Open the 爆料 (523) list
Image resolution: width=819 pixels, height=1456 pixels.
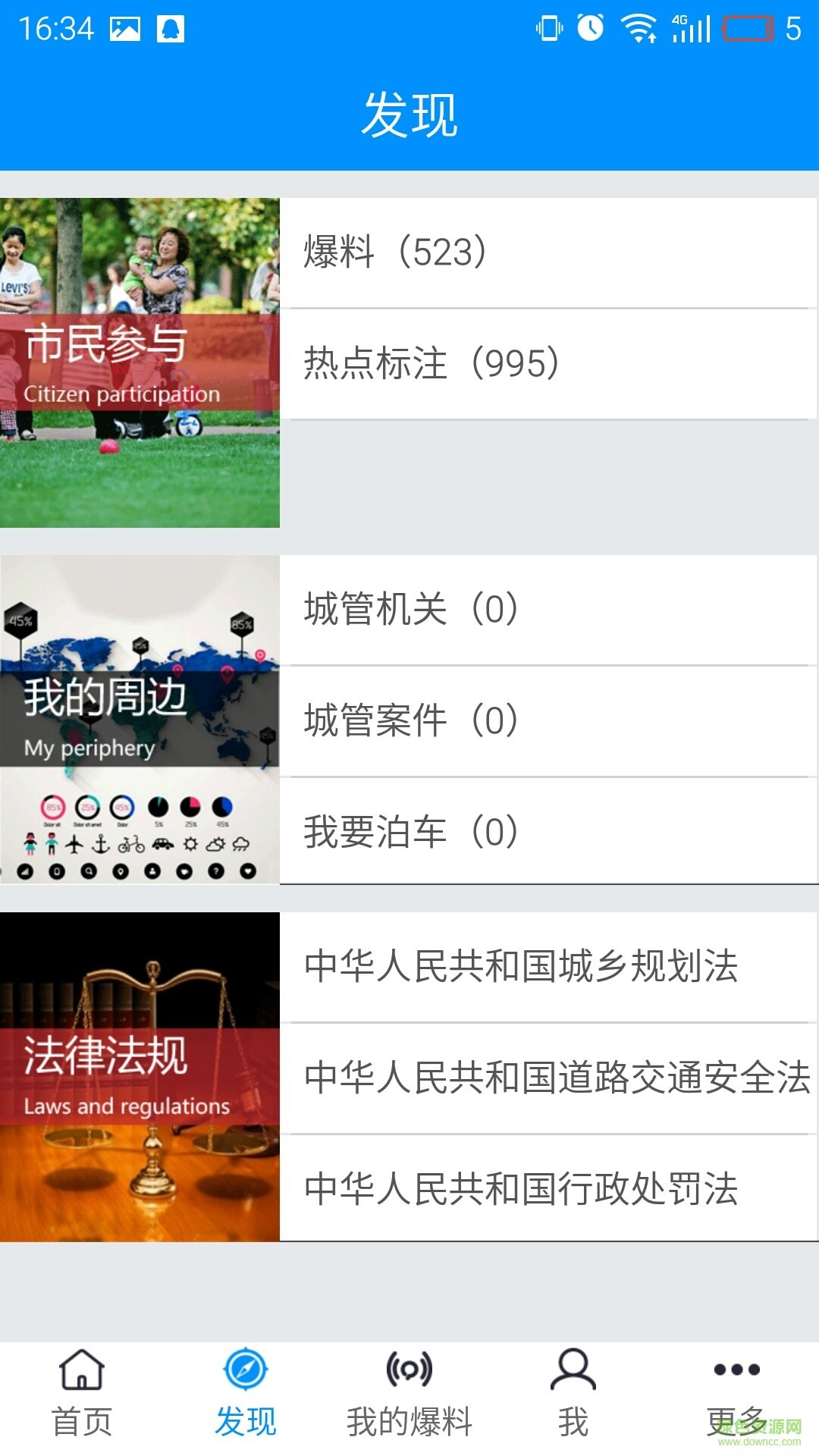tap(548, 253)
